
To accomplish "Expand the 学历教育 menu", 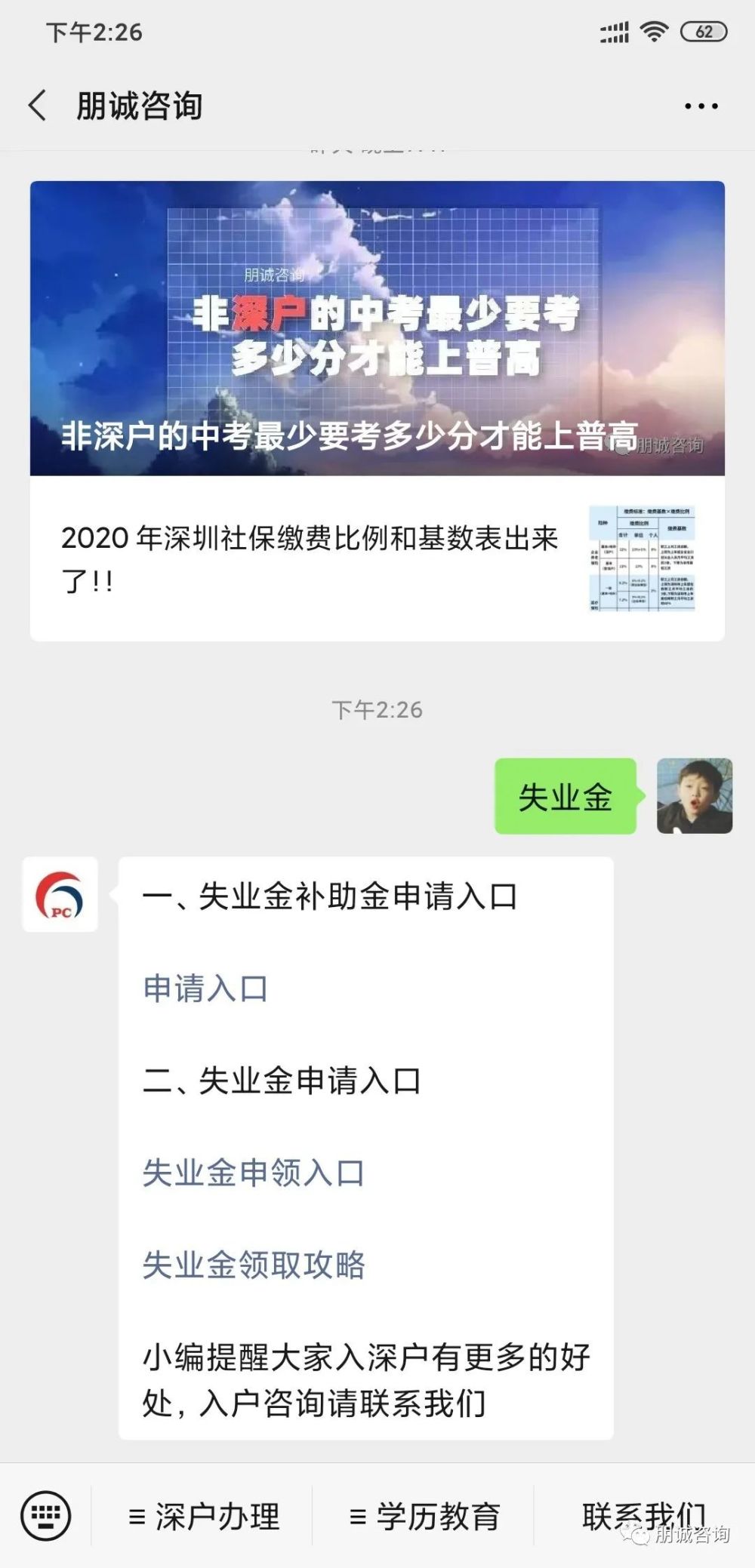I will (424, 1517).
